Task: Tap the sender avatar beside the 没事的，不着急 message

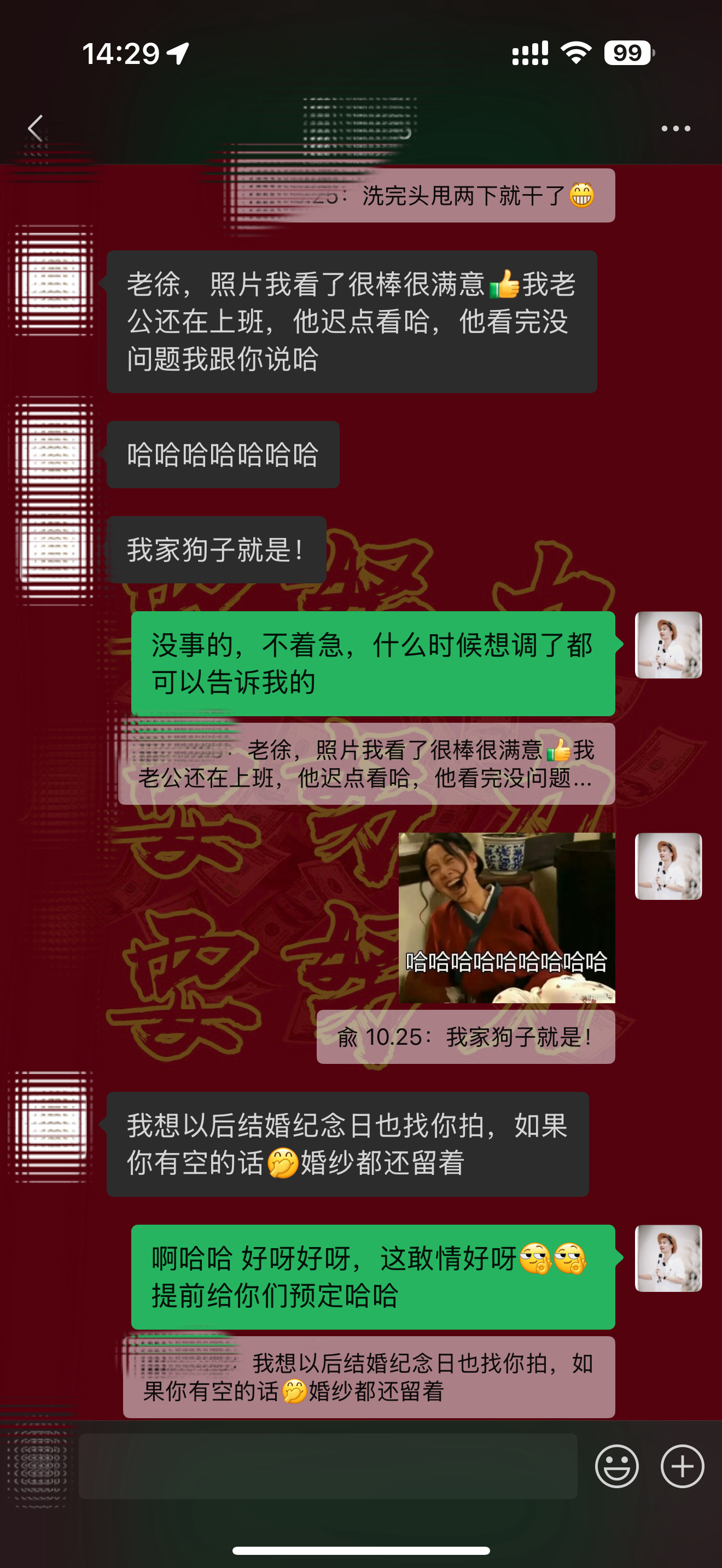Action: coord(668,645)
